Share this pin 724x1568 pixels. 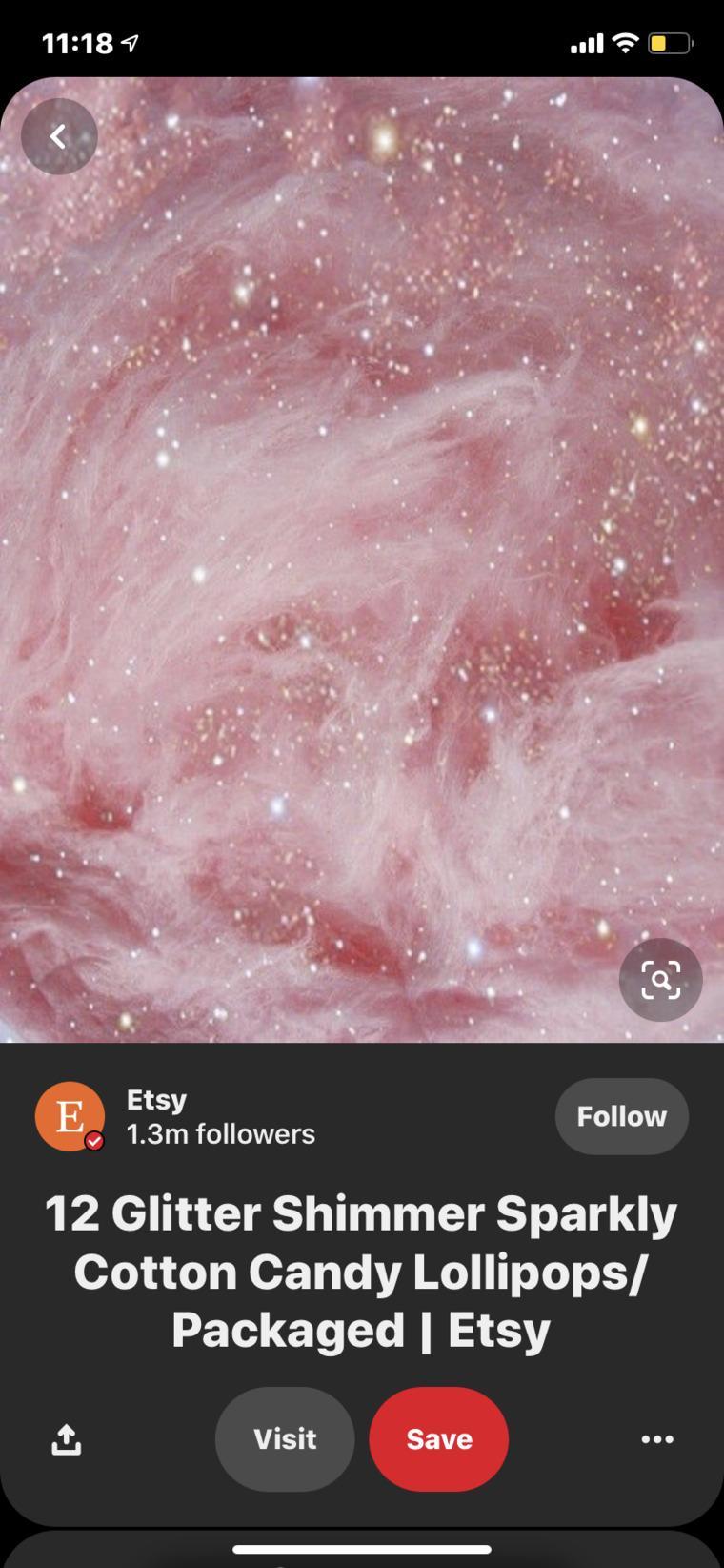66,1439
